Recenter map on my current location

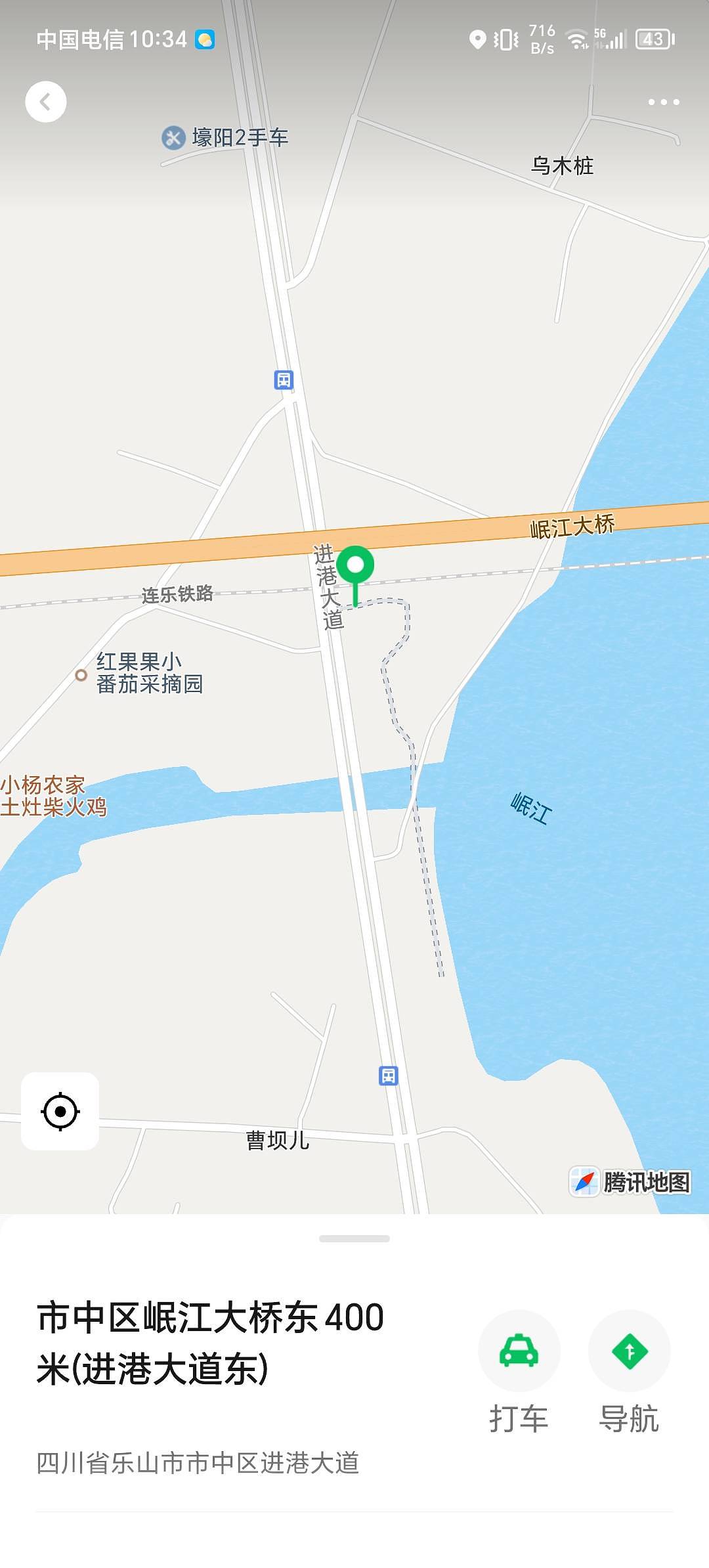tap(60, 1111)
